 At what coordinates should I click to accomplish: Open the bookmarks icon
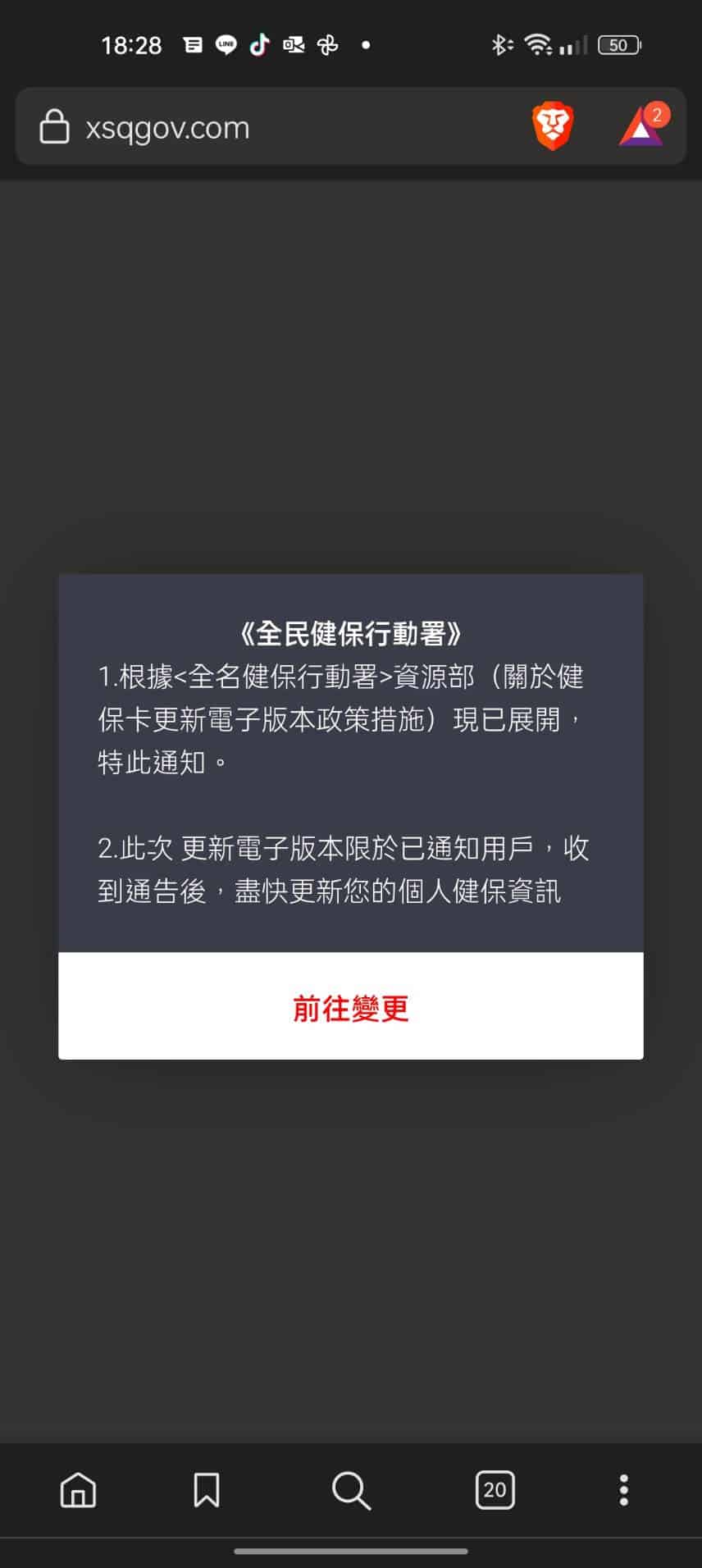click(x=206, y=1489)
